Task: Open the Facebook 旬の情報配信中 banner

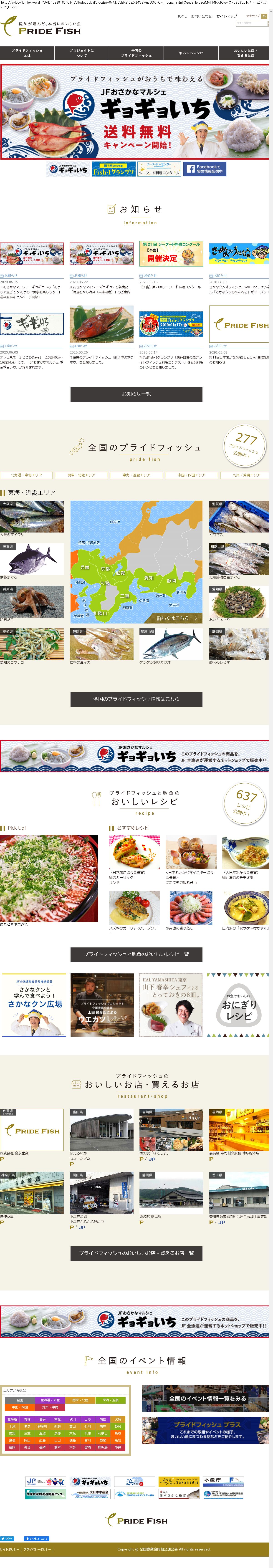Action: pyautogui.click(x=205, y=169)
